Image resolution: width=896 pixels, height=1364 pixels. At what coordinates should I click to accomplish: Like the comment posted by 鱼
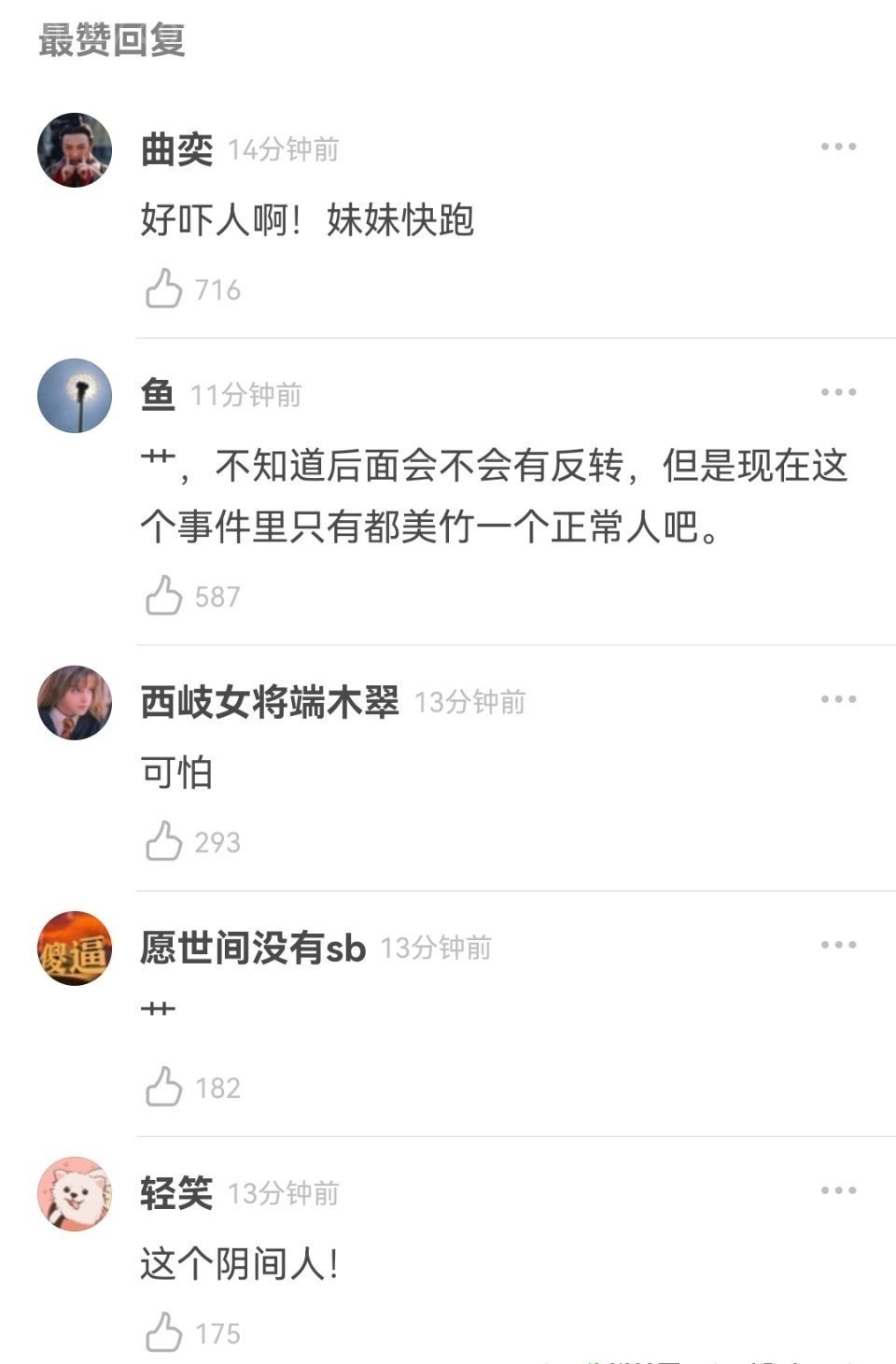pyautogui.click(x=164, y=595)
